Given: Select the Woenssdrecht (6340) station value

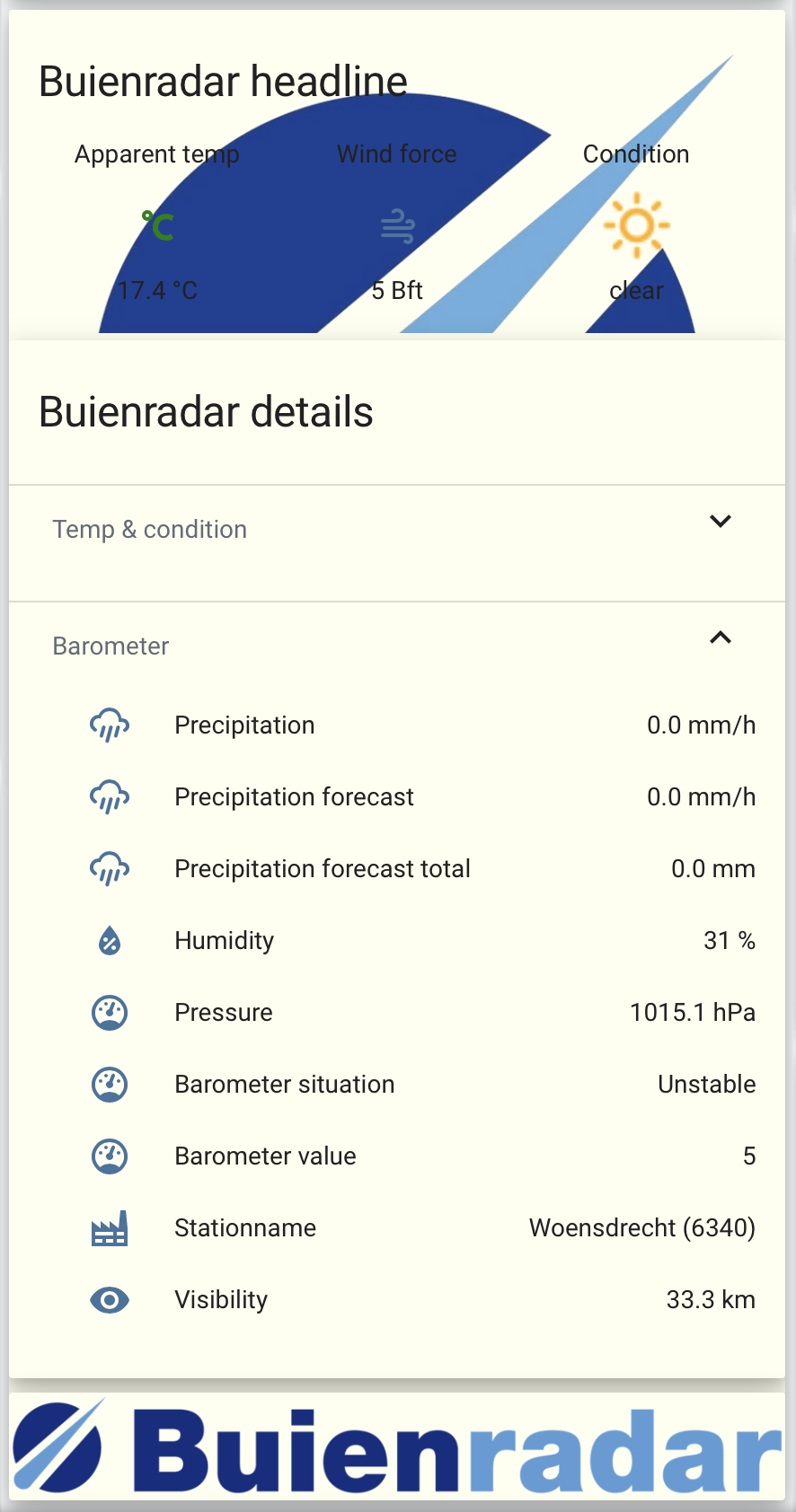Looking at the screenshot, I should (641, 1227).
